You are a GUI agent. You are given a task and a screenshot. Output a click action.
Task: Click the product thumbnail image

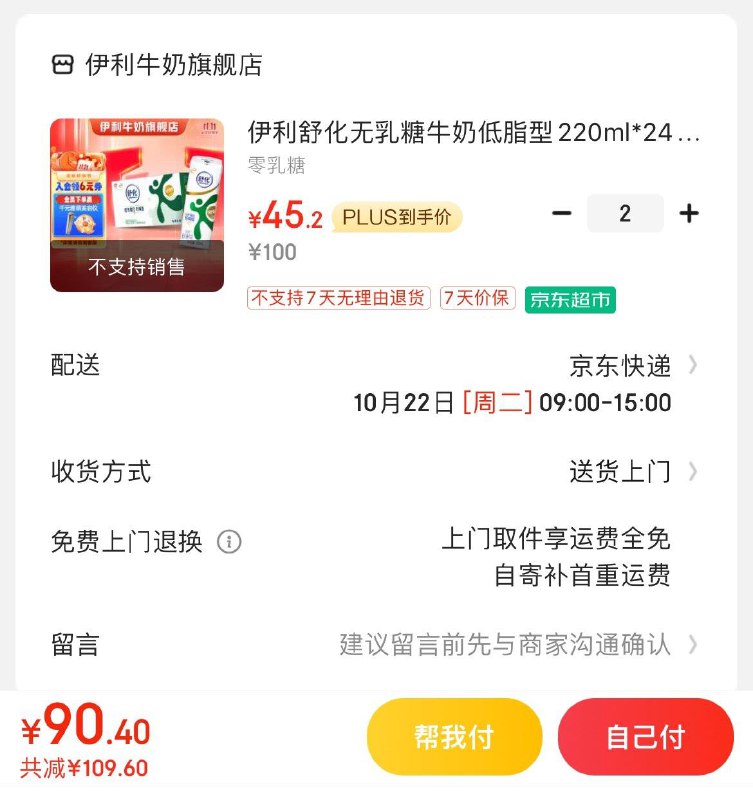click(136, 198)
